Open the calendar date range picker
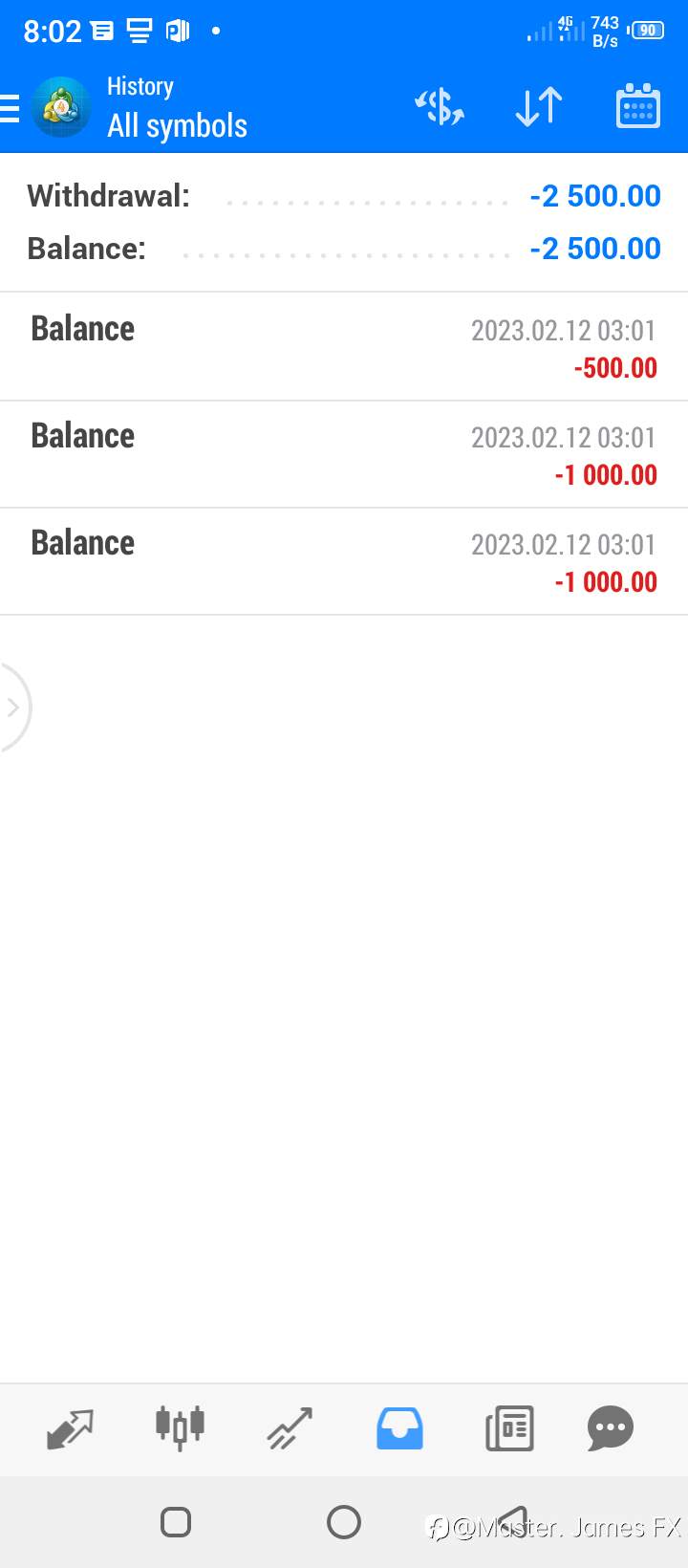 click(638, 105)
